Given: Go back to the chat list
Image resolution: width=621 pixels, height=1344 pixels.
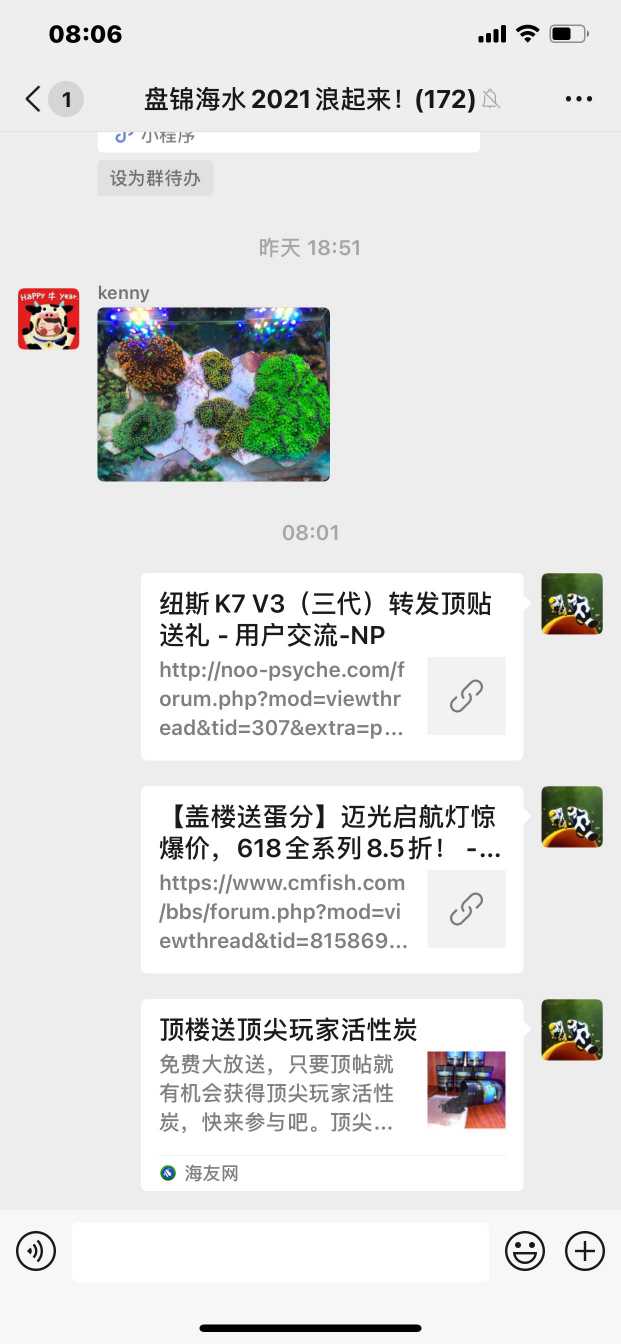Looking at the screenshot, I should pos(34,99).
